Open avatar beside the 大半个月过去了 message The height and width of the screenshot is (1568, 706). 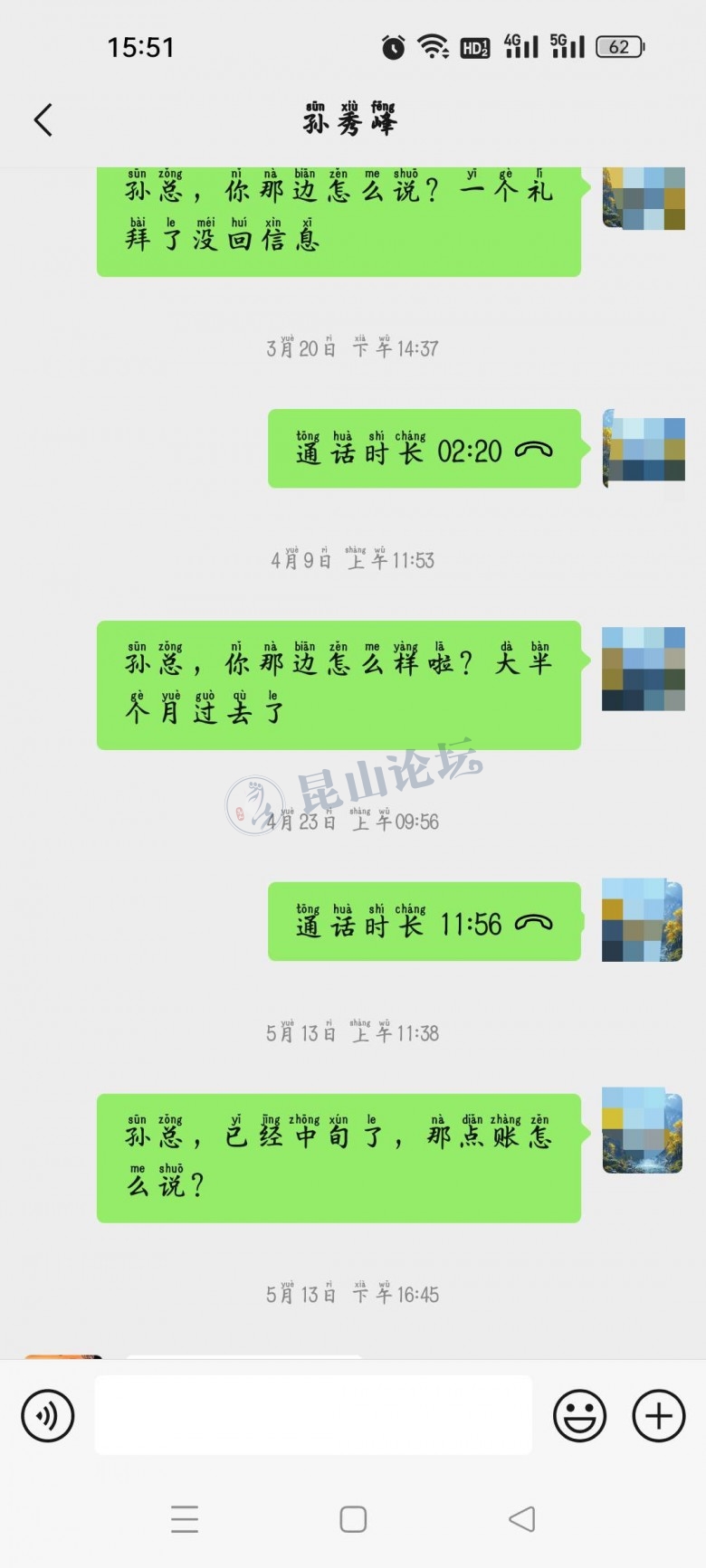point(644,669)
